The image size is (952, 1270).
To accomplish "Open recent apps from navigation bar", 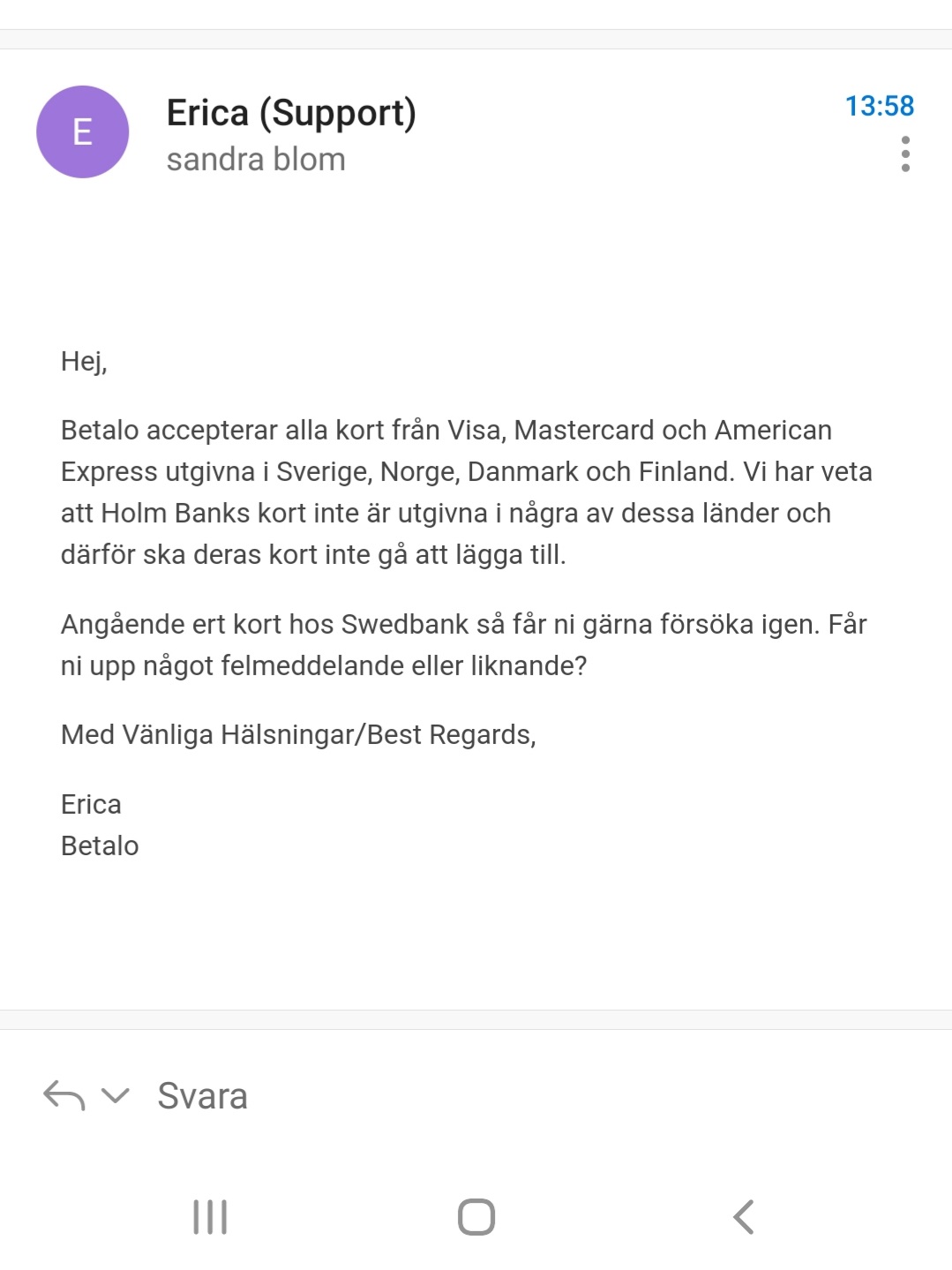I will click(210, 1216).
